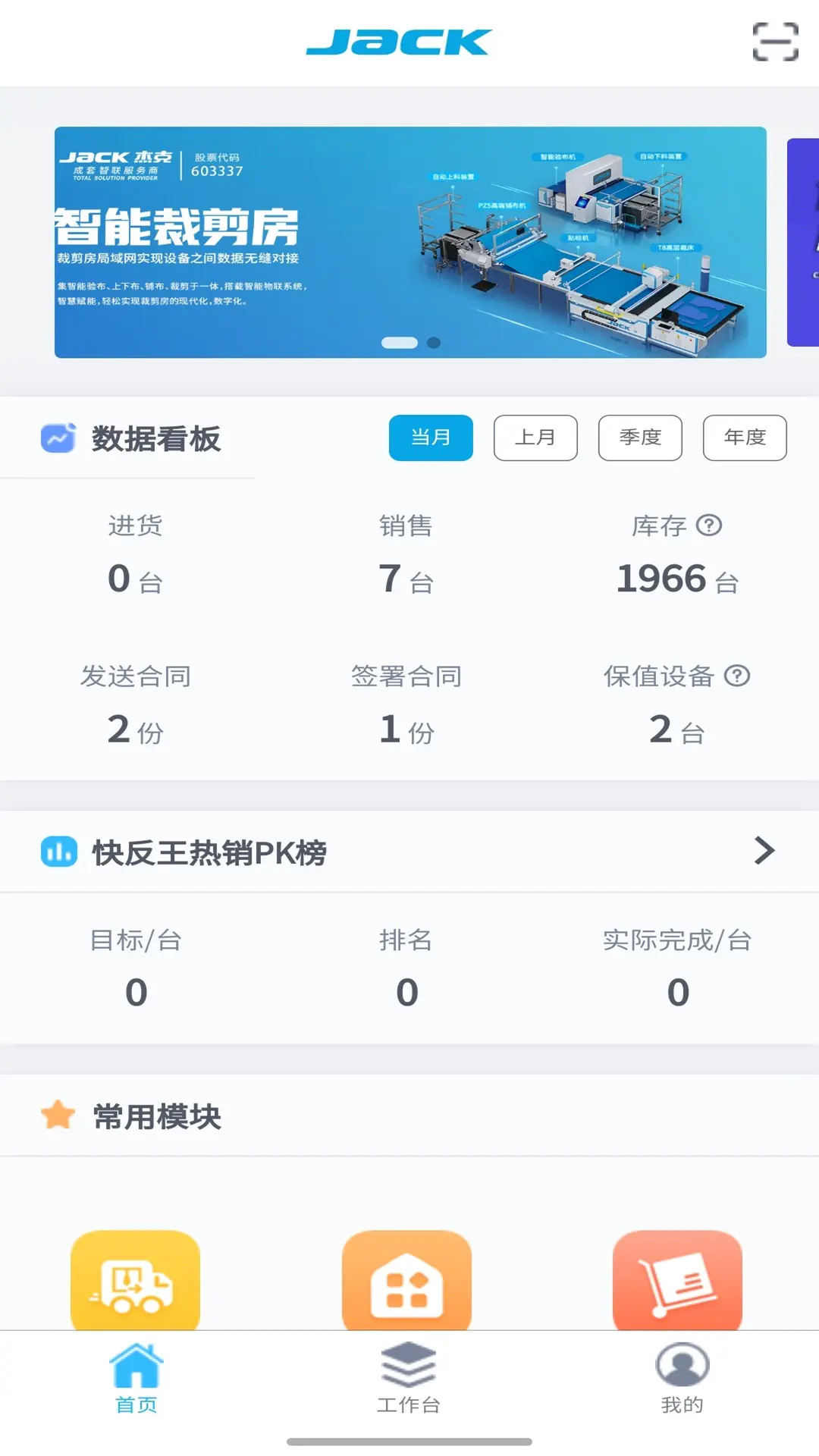Open the orange warehouse module
This screenshot has height=1456, width=819.
(x=407, y=1283)
